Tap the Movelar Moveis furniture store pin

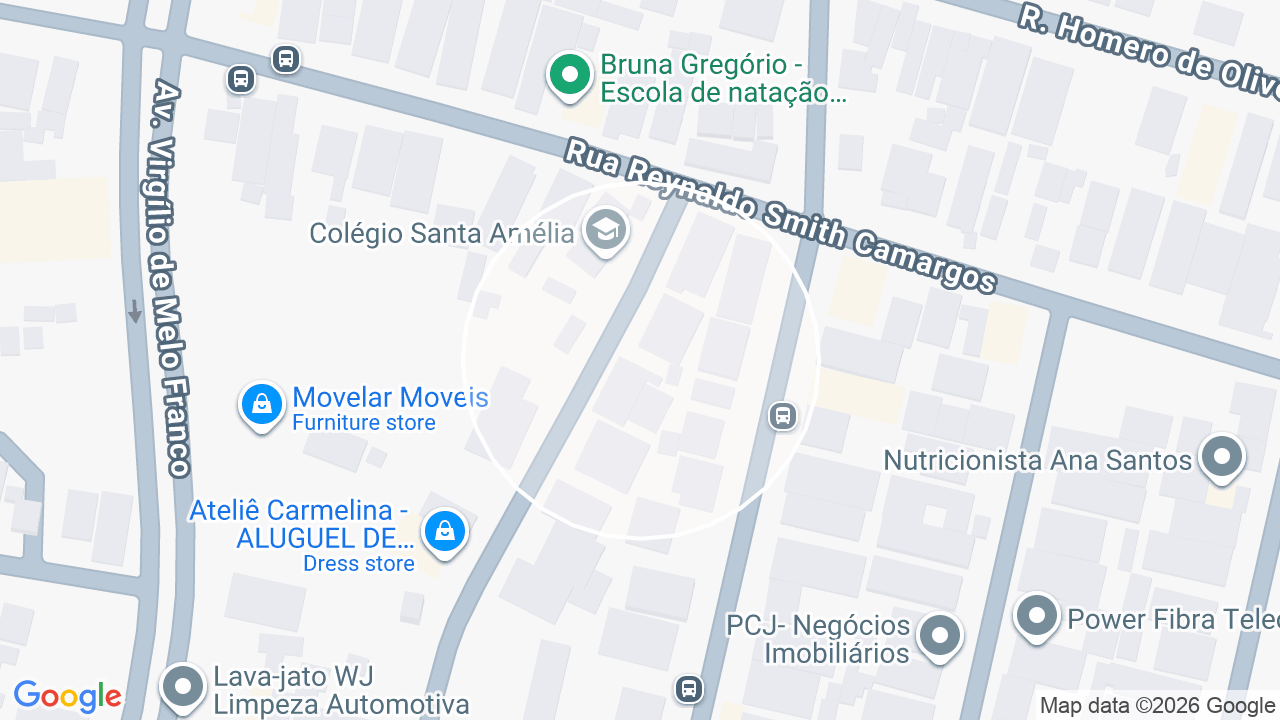(x=262, y=406)
